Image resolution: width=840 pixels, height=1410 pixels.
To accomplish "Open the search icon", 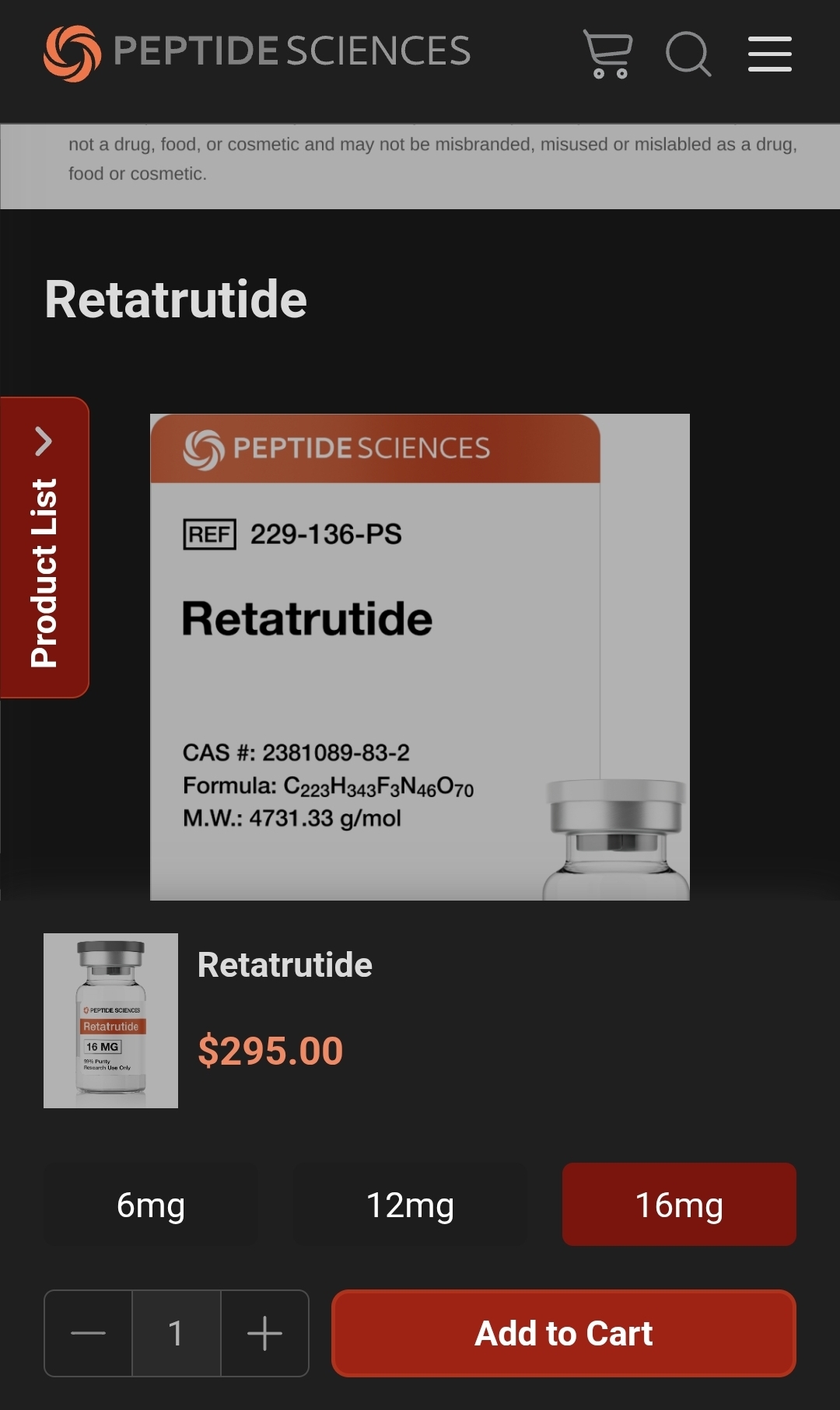I will pos(688,54).
